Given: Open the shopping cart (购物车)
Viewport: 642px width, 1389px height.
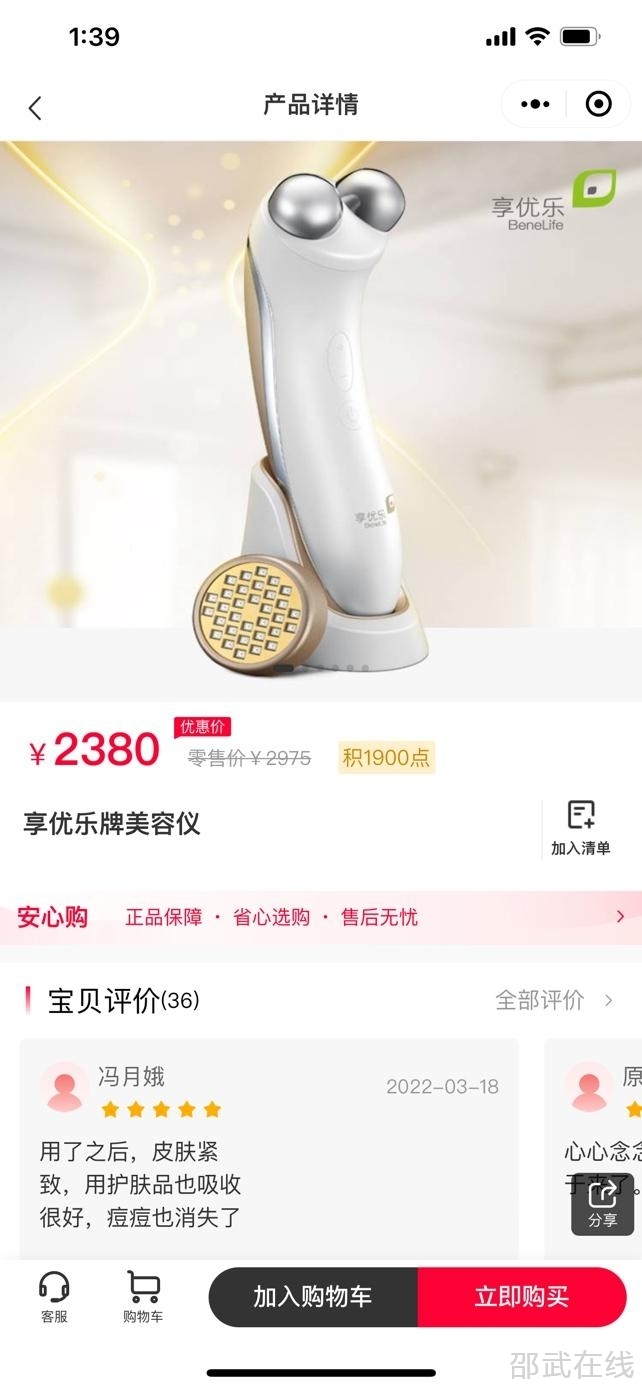Looking at the screenshot, I should (143, 1297).
